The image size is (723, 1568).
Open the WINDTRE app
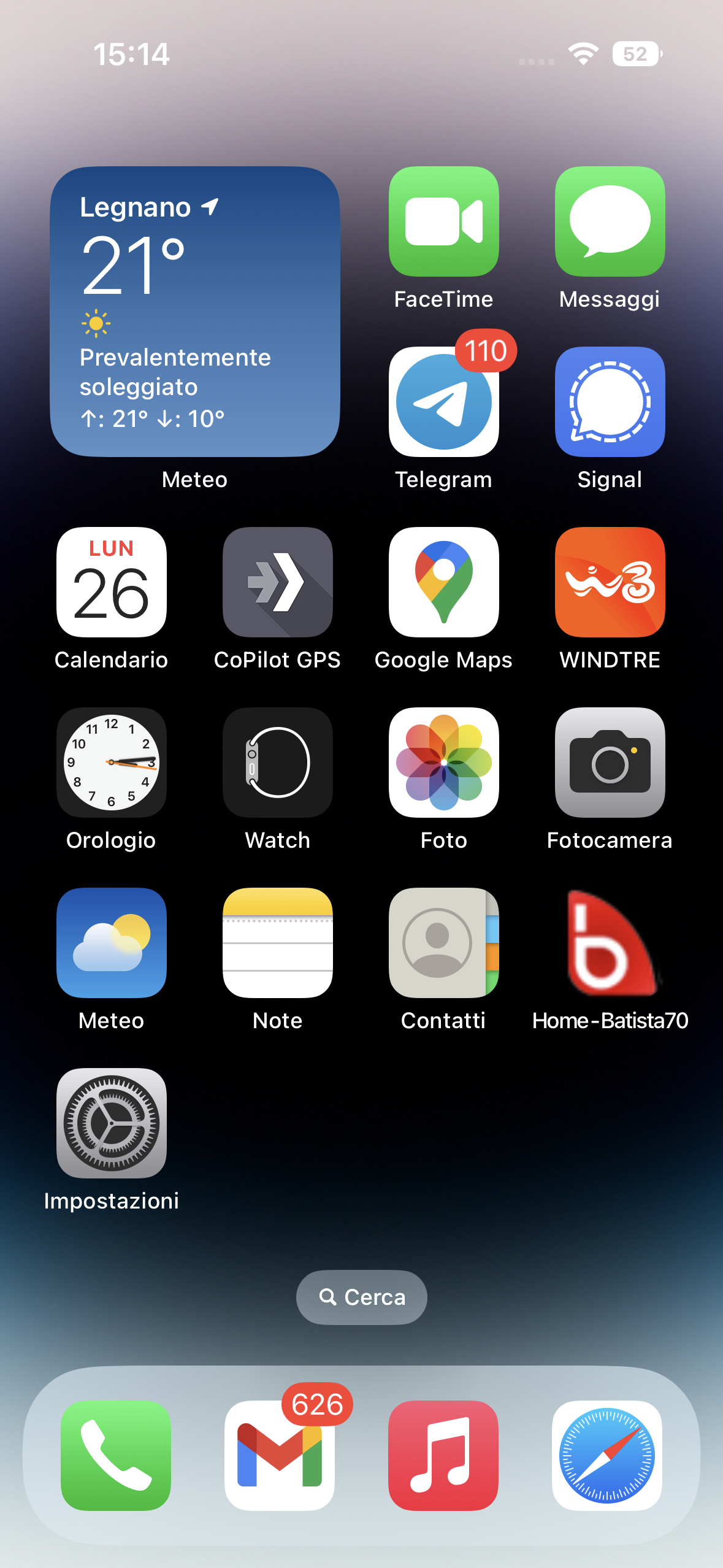click(x=610, y=583)
